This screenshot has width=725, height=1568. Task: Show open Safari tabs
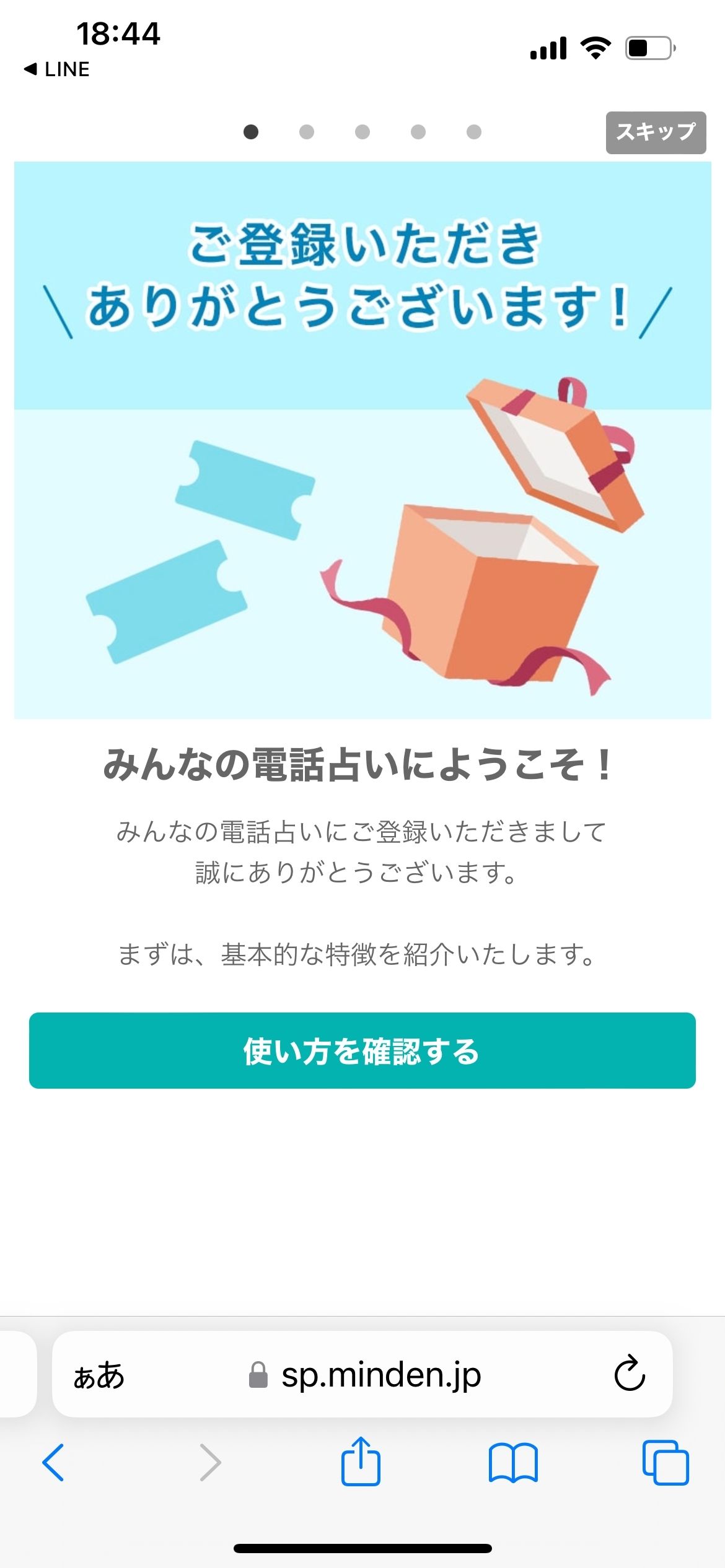point(665,1463)
